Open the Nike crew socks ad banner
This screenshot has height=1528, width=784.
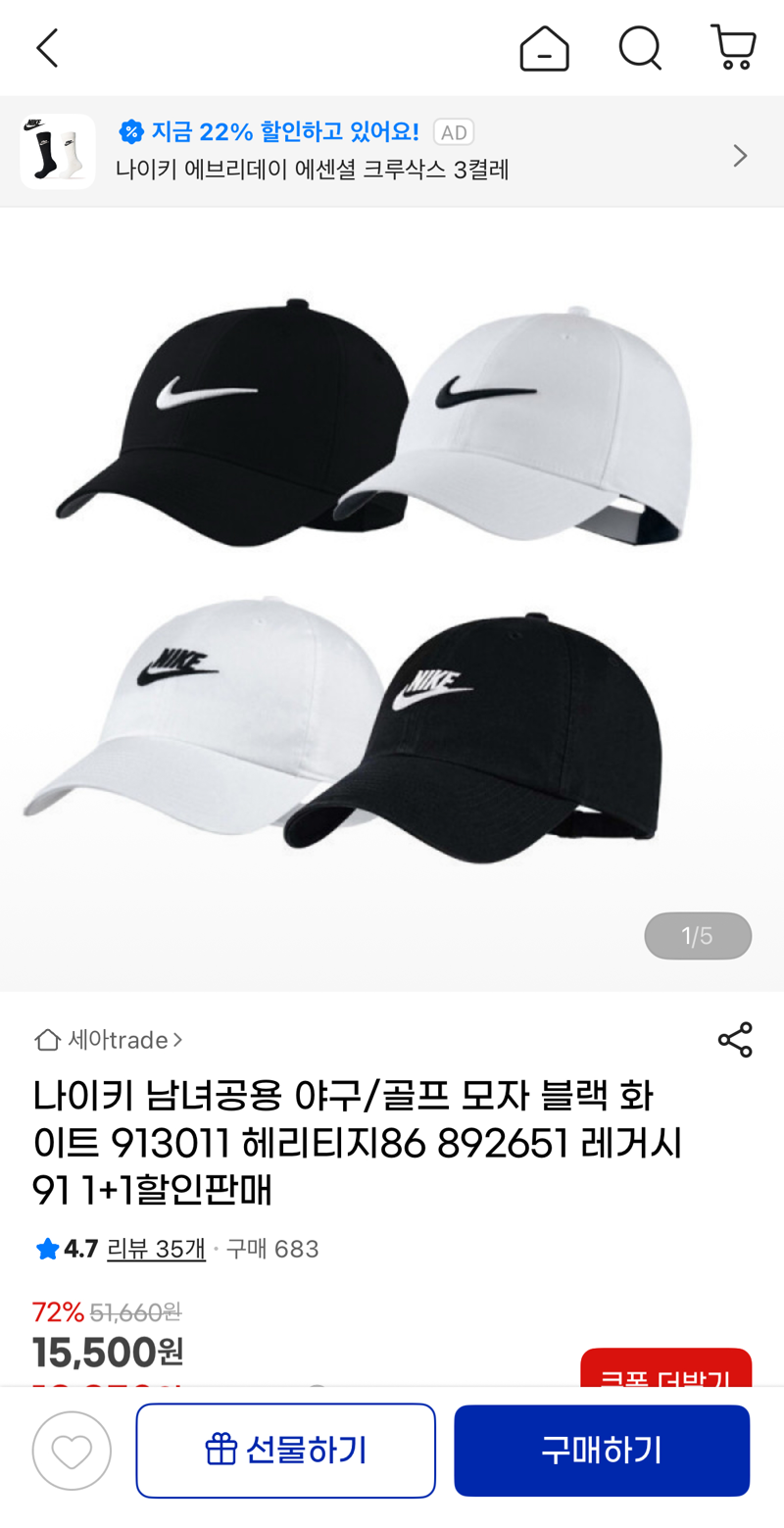(392, 152)
